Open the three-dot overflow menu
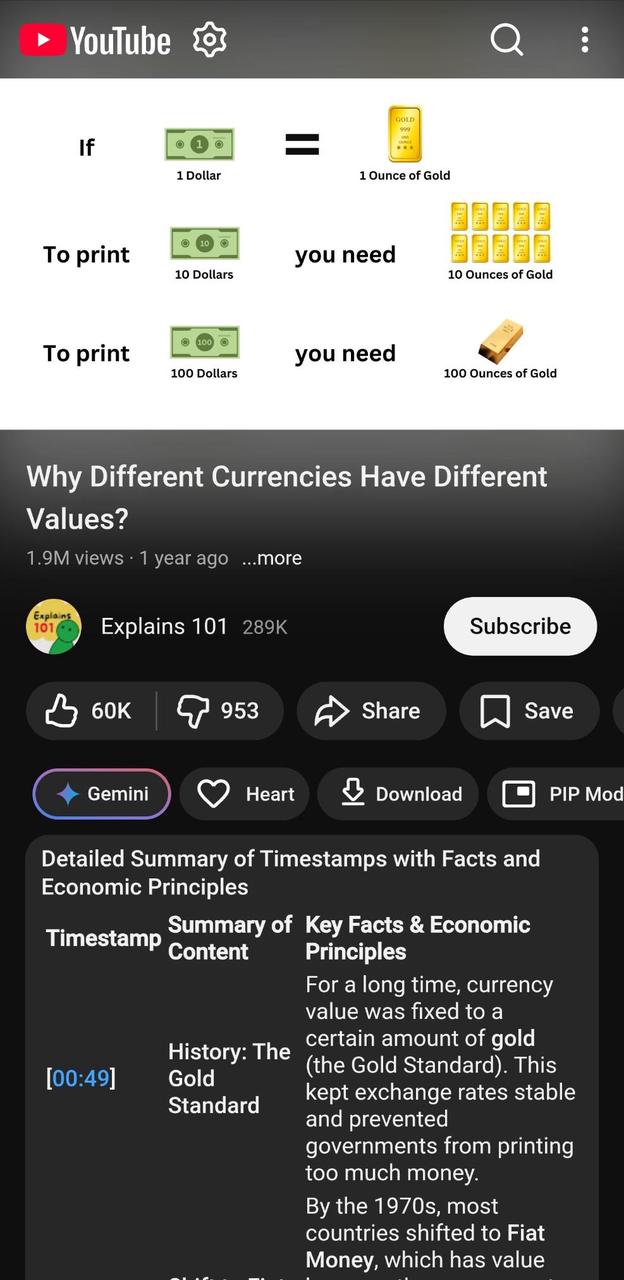624x1280 pixels. [585, 40]
